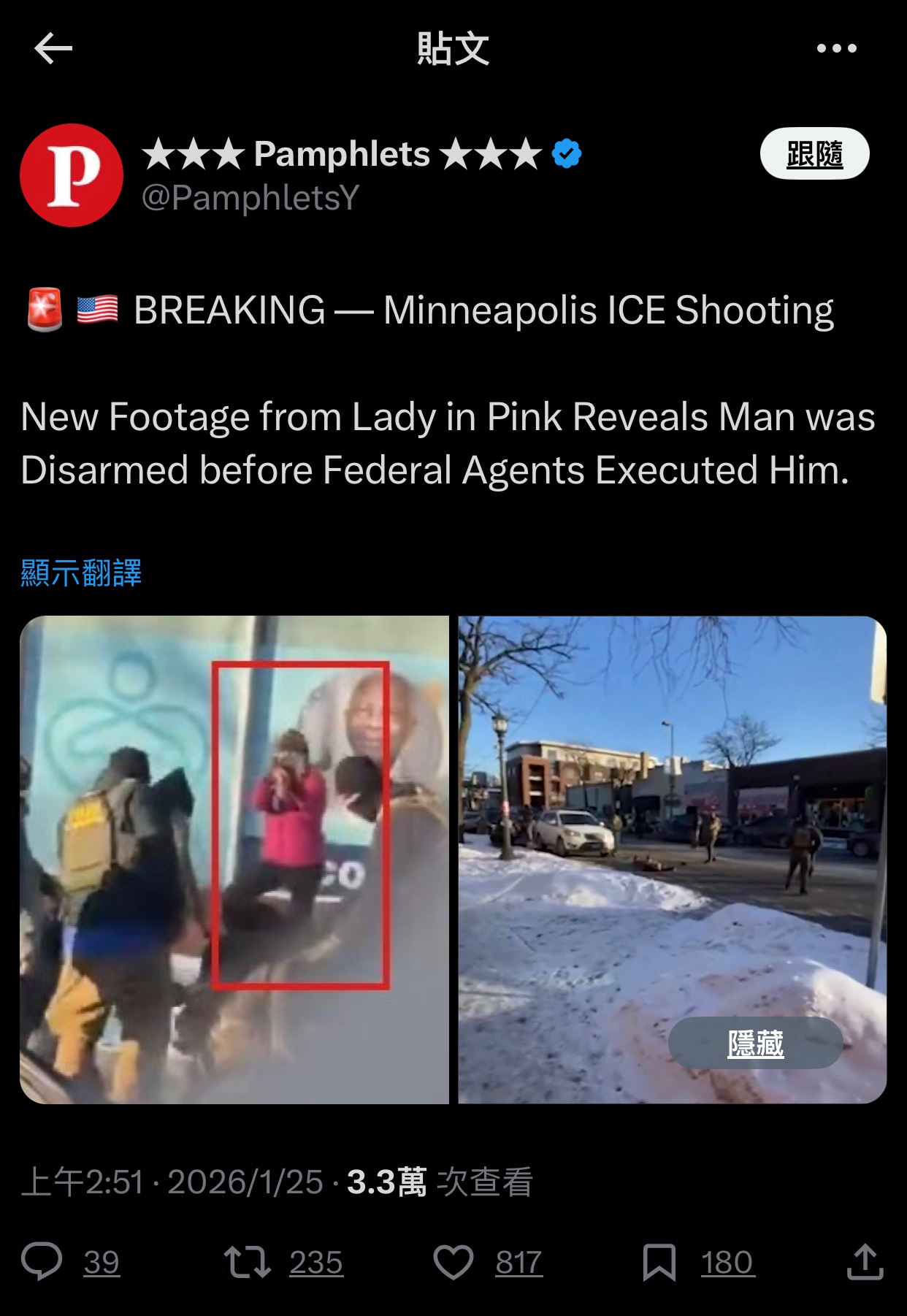Follow Pamphlets with the 跟隨 button
Image resolution: width=907 pixels, height=1316 pixels.
tap(814, 154)
